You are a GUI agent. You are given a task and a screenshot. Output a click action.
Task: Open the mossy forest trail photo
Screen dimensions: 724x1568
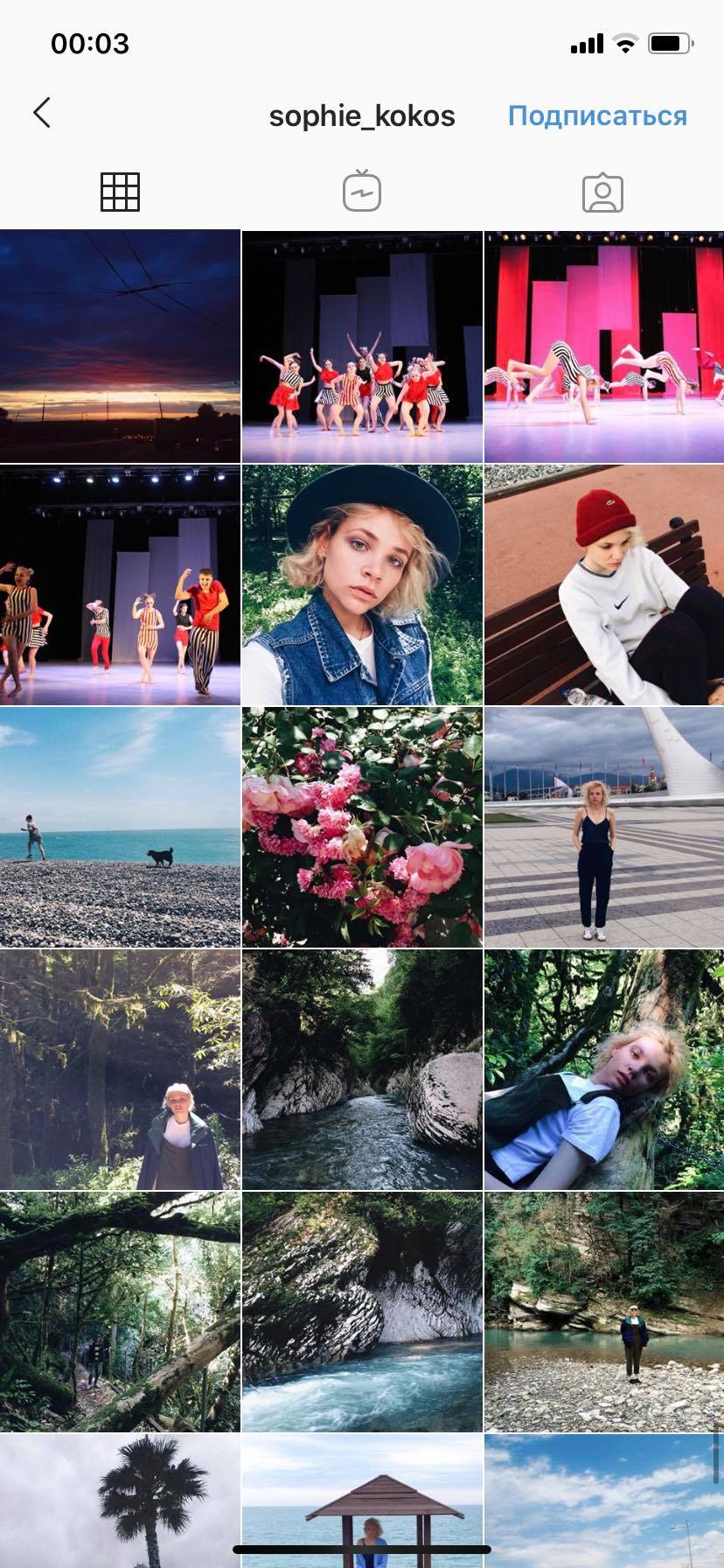(120, 1312)
